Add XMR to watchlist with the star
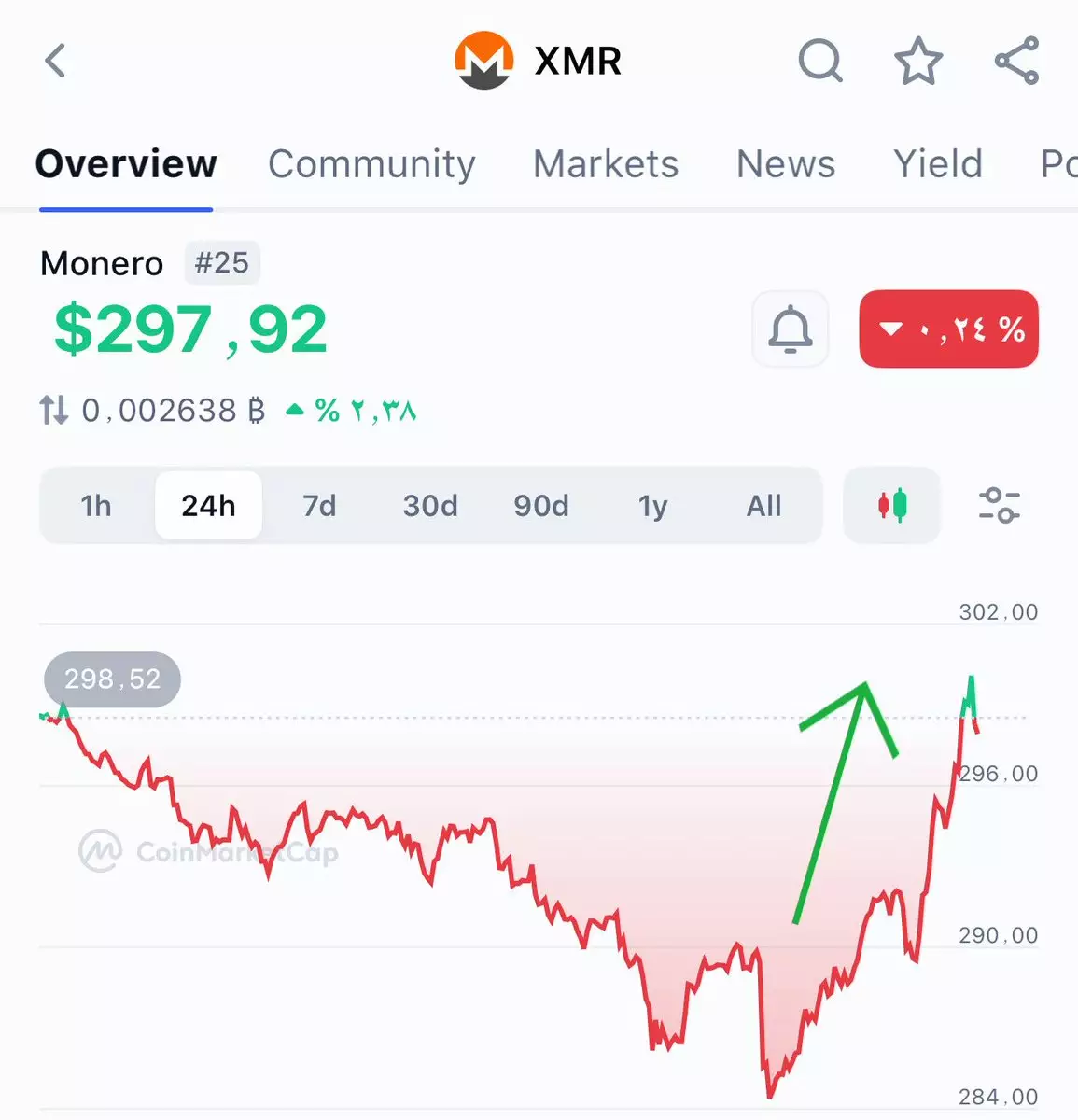Screen dimensions: 1078x1120 (918, 62)
